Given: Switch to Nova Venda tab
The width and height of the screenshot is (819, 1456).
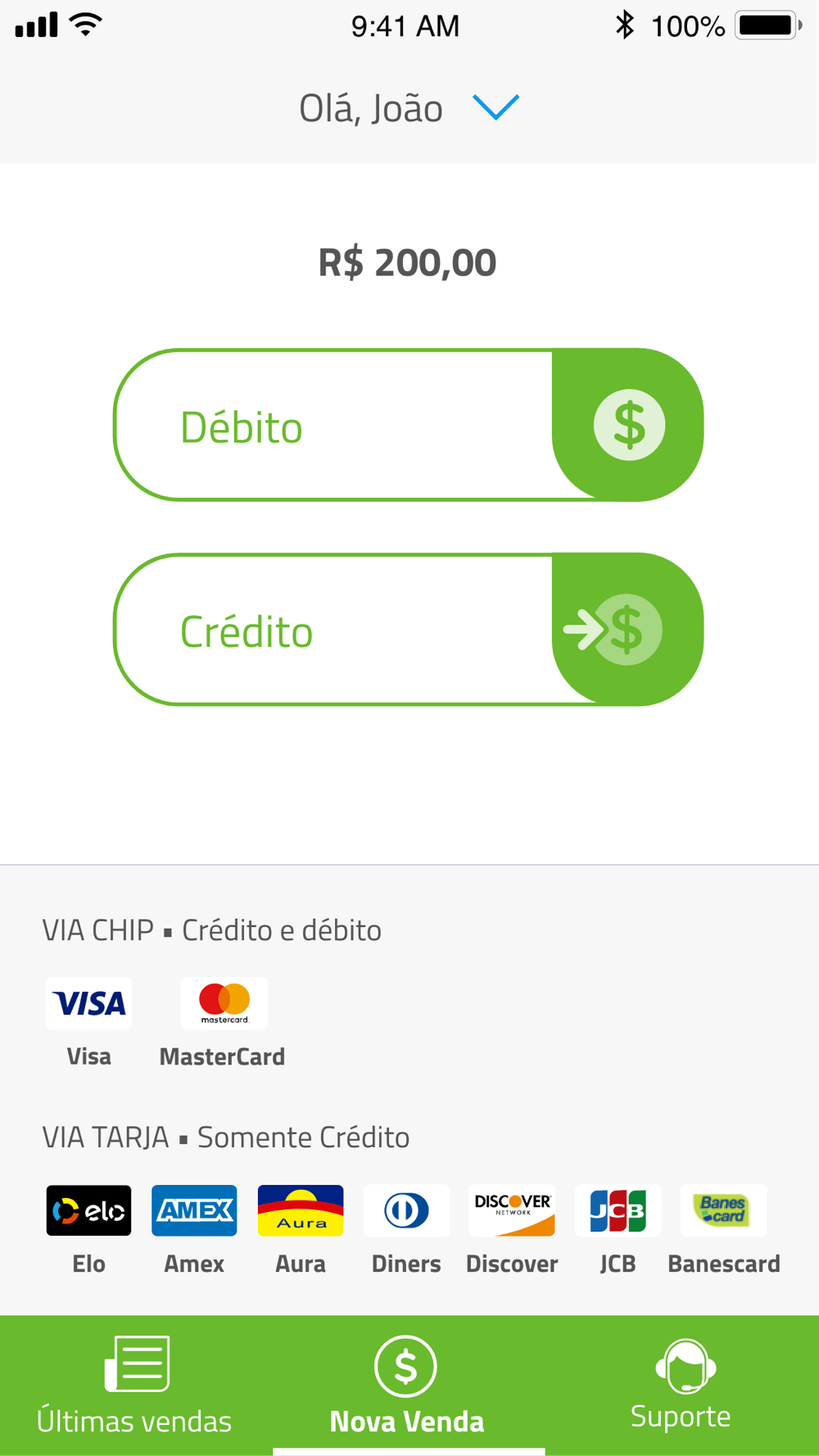Looking at the screenshot, I should point(407,1386).
